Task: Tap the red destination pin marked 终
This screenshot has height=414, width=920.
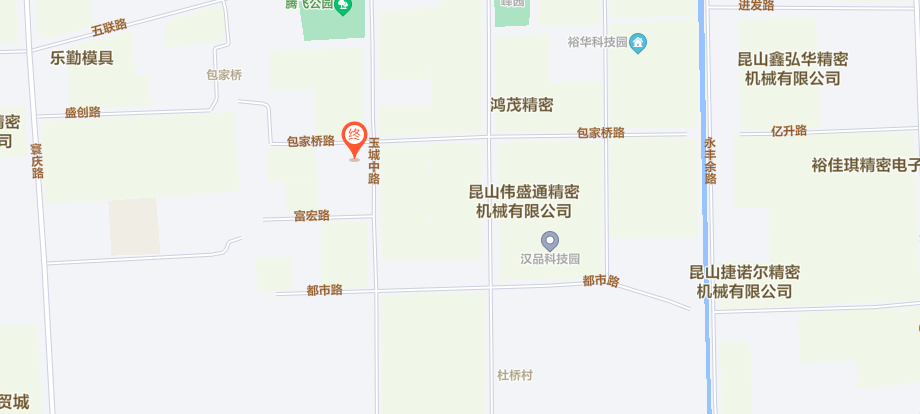Action: coord(355,137)
